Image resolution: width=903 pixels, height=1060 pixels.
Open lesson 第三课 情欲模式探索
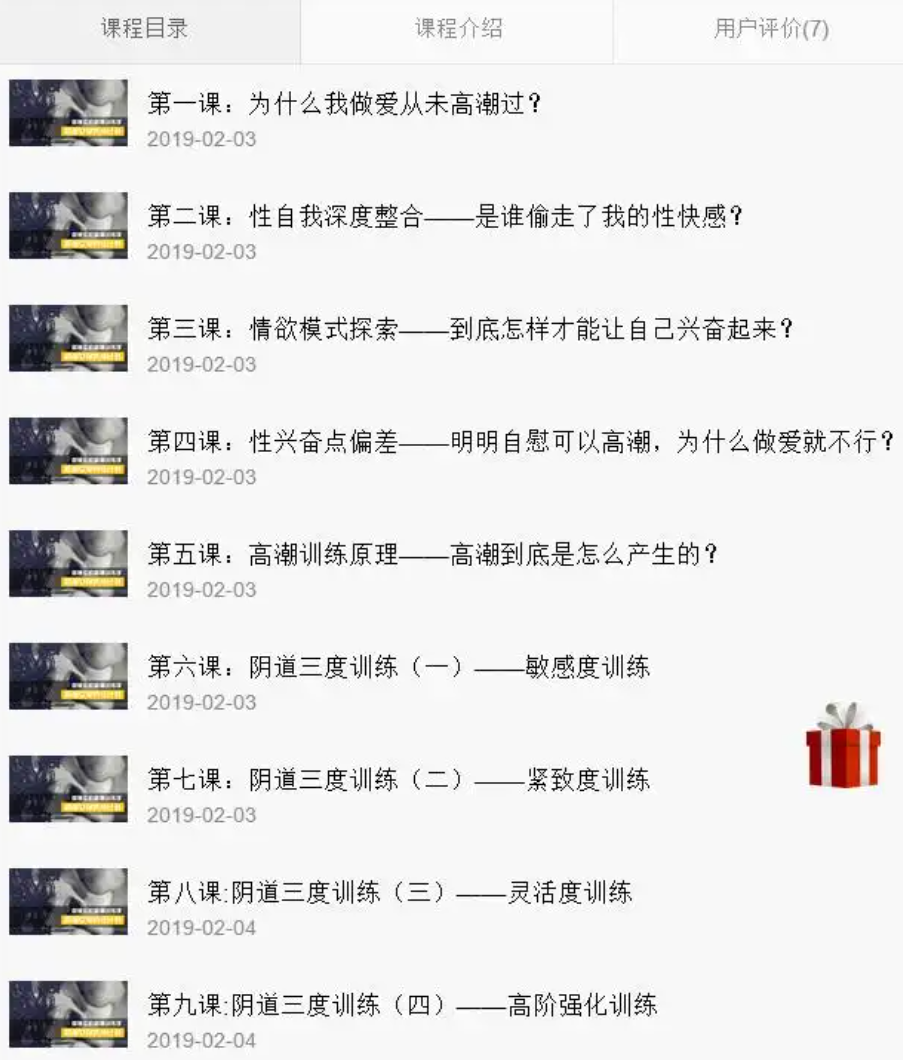click(x=470, y=330)
